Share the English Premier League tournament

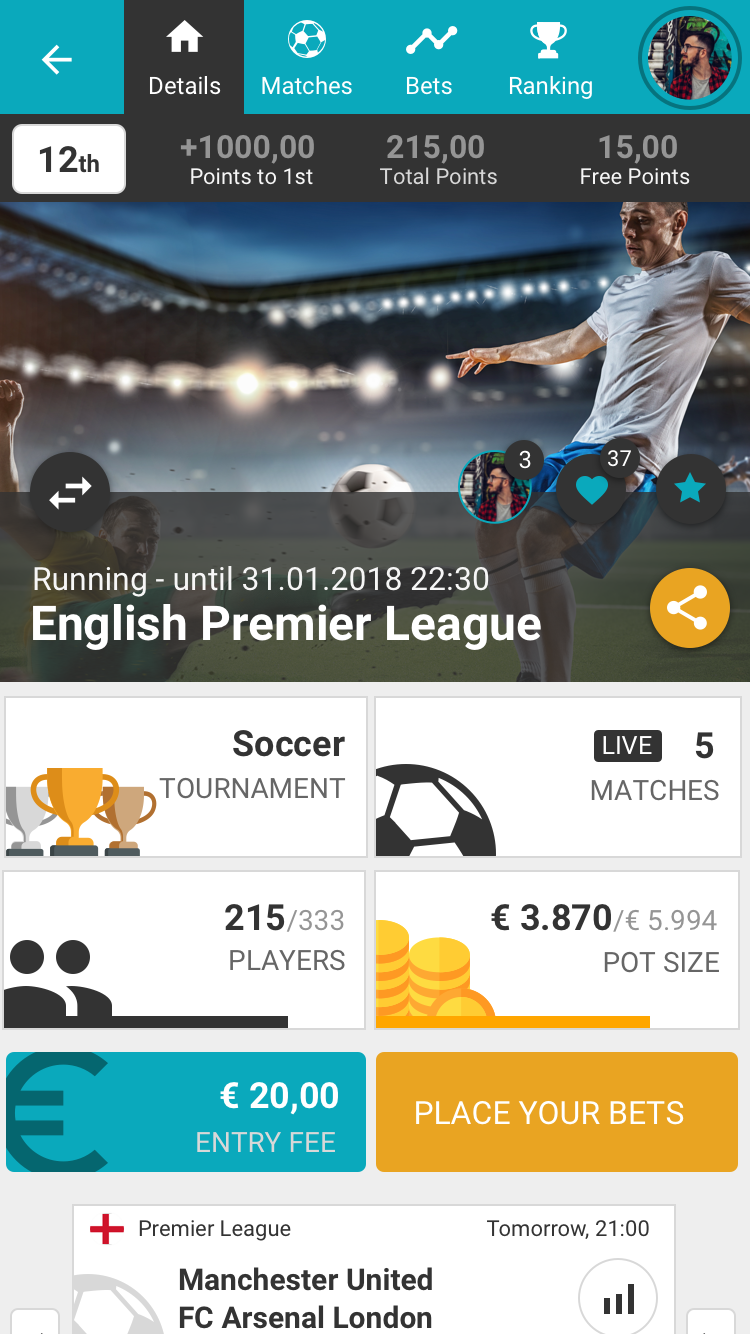point(687,608)
